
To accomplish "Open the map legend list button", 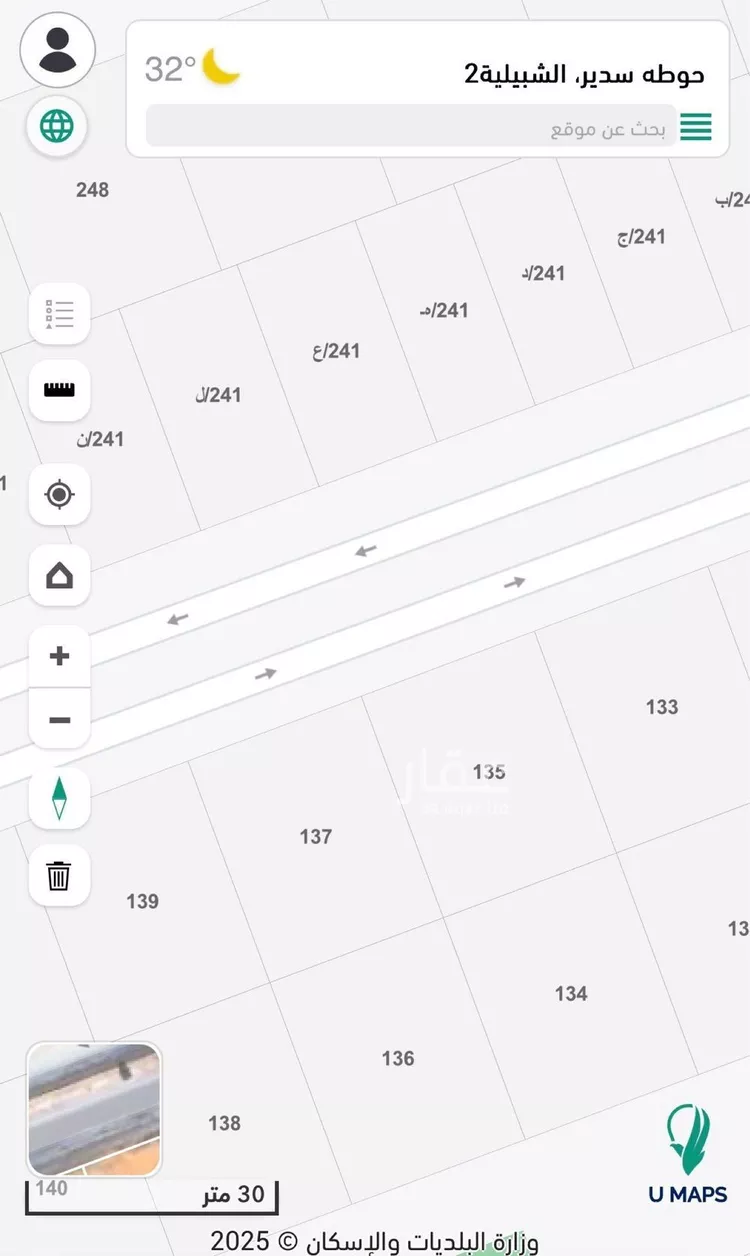I will pos(59,314).
